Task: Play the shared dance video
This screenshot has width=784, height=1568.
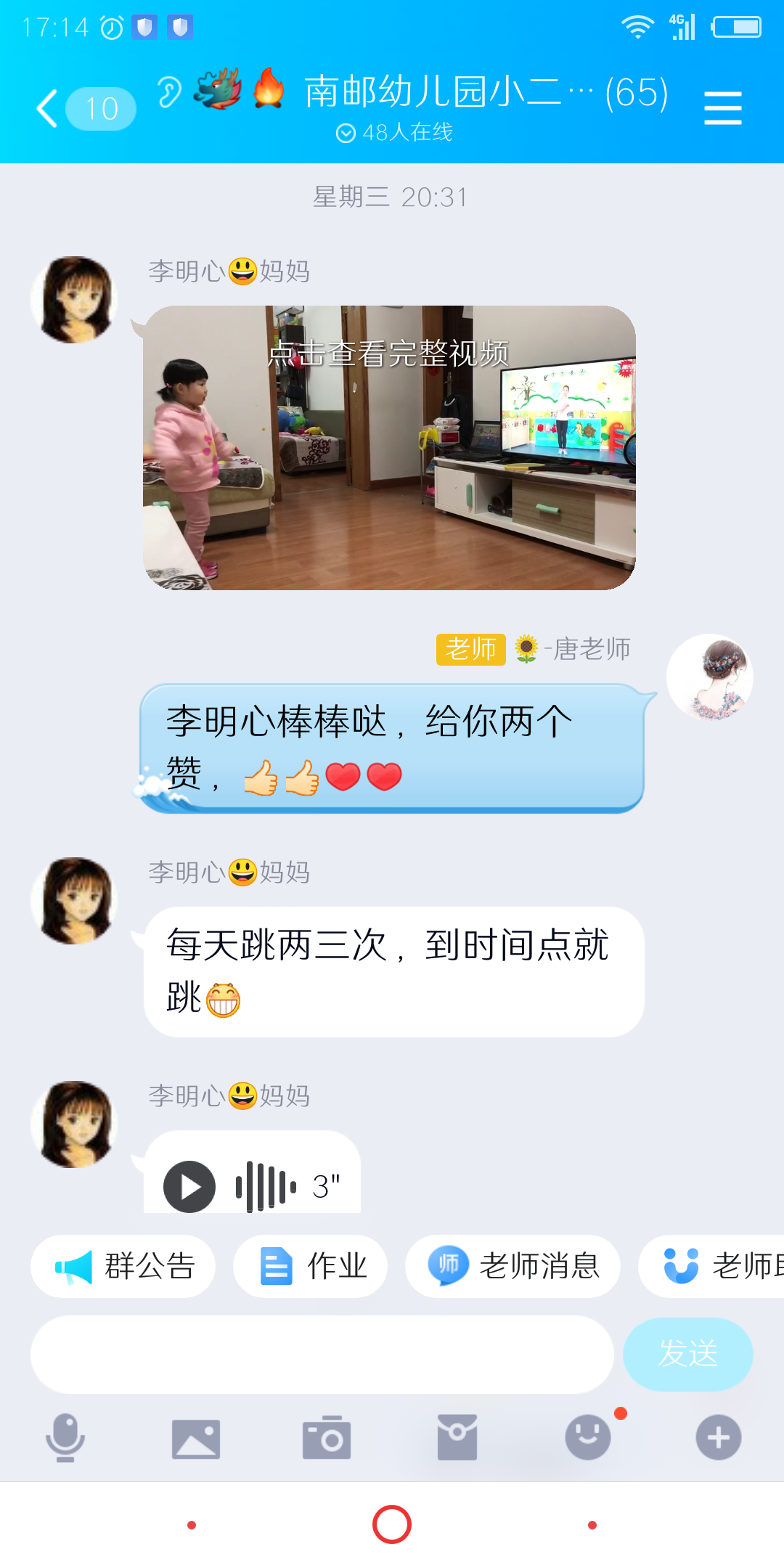Action: [x=389, y=448]
